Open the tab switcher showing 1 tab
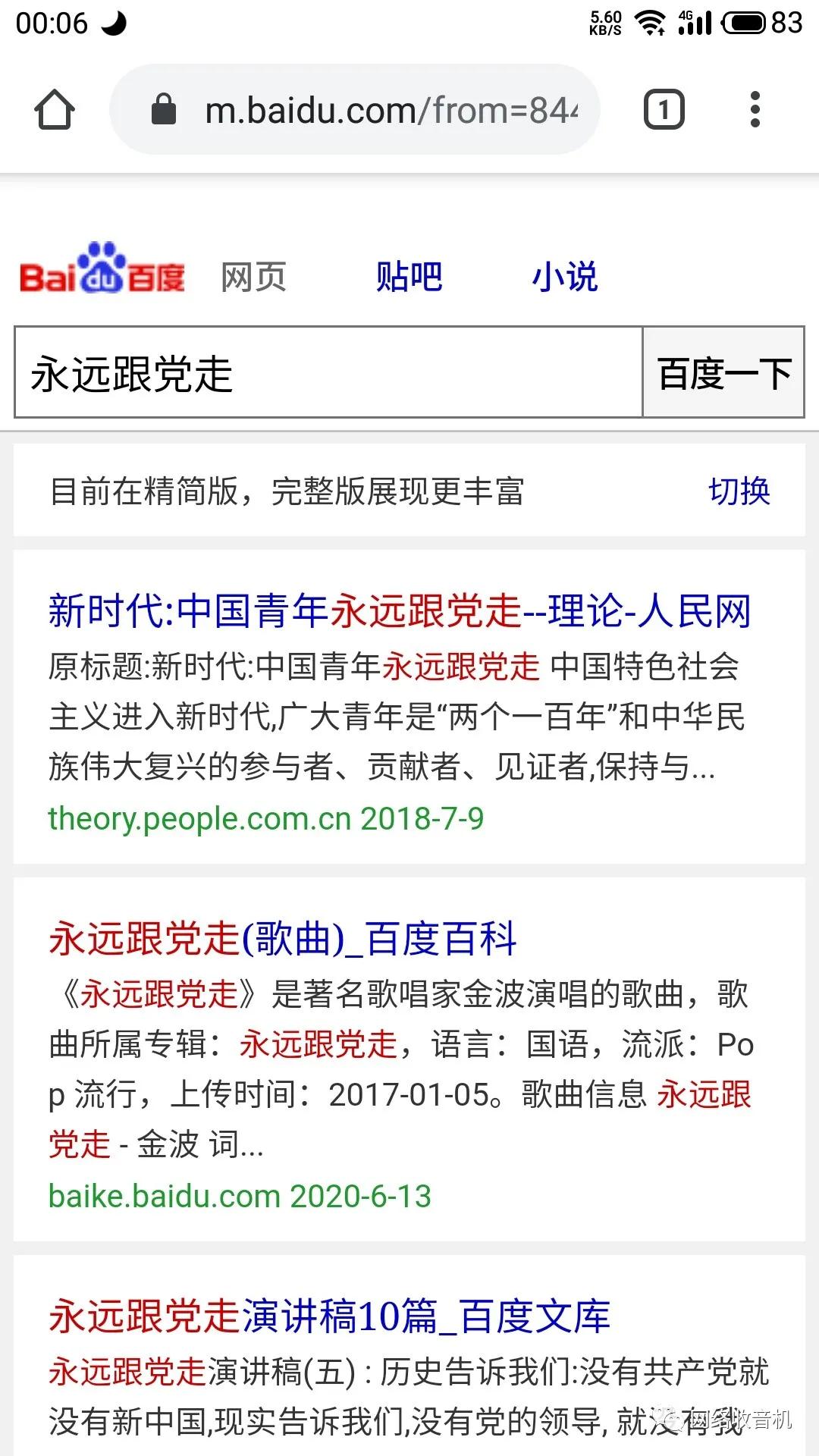819x1456 pixels. 664,110
